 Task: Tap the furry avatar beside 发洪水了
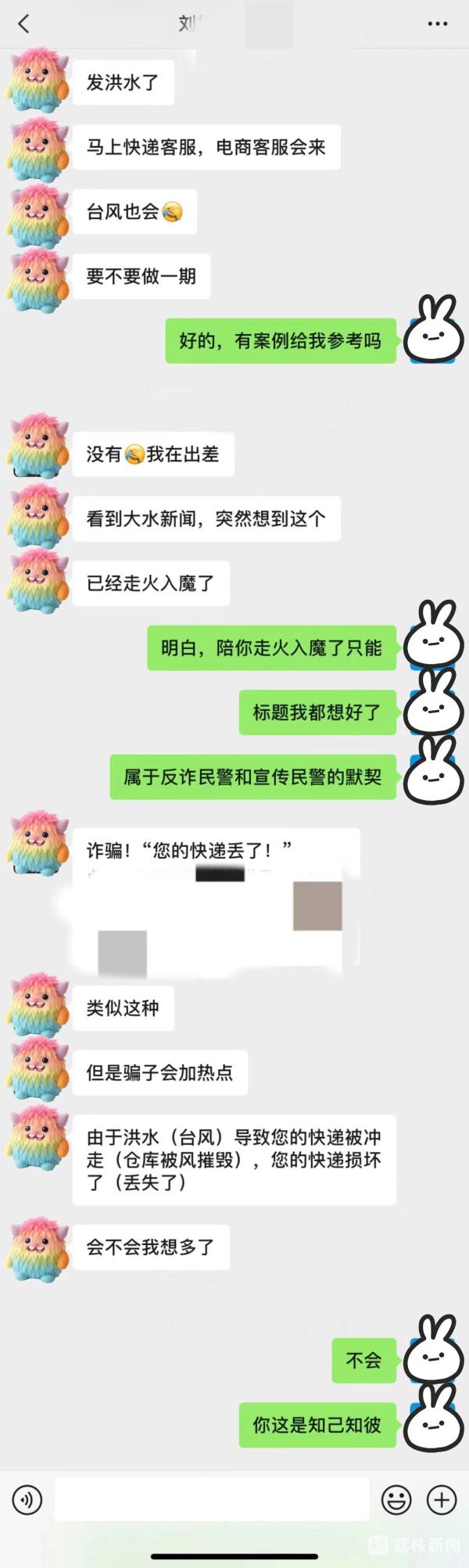37,80
